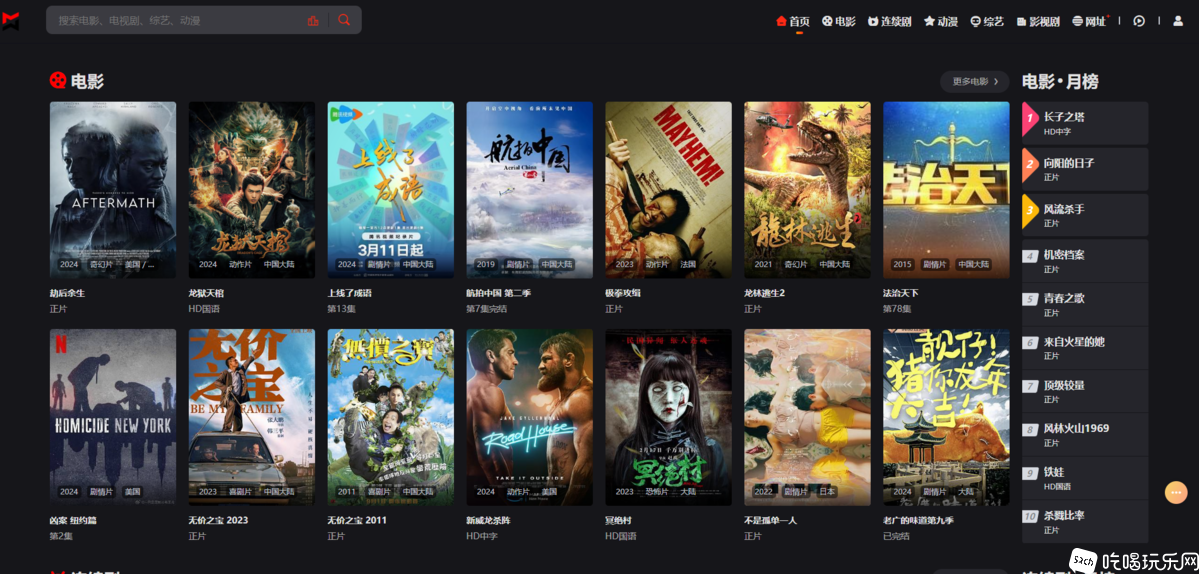The width and height of the screenshot is (1199, 574).
Task: Switch to the 电影 navigation tab
Action: (839, 21)
